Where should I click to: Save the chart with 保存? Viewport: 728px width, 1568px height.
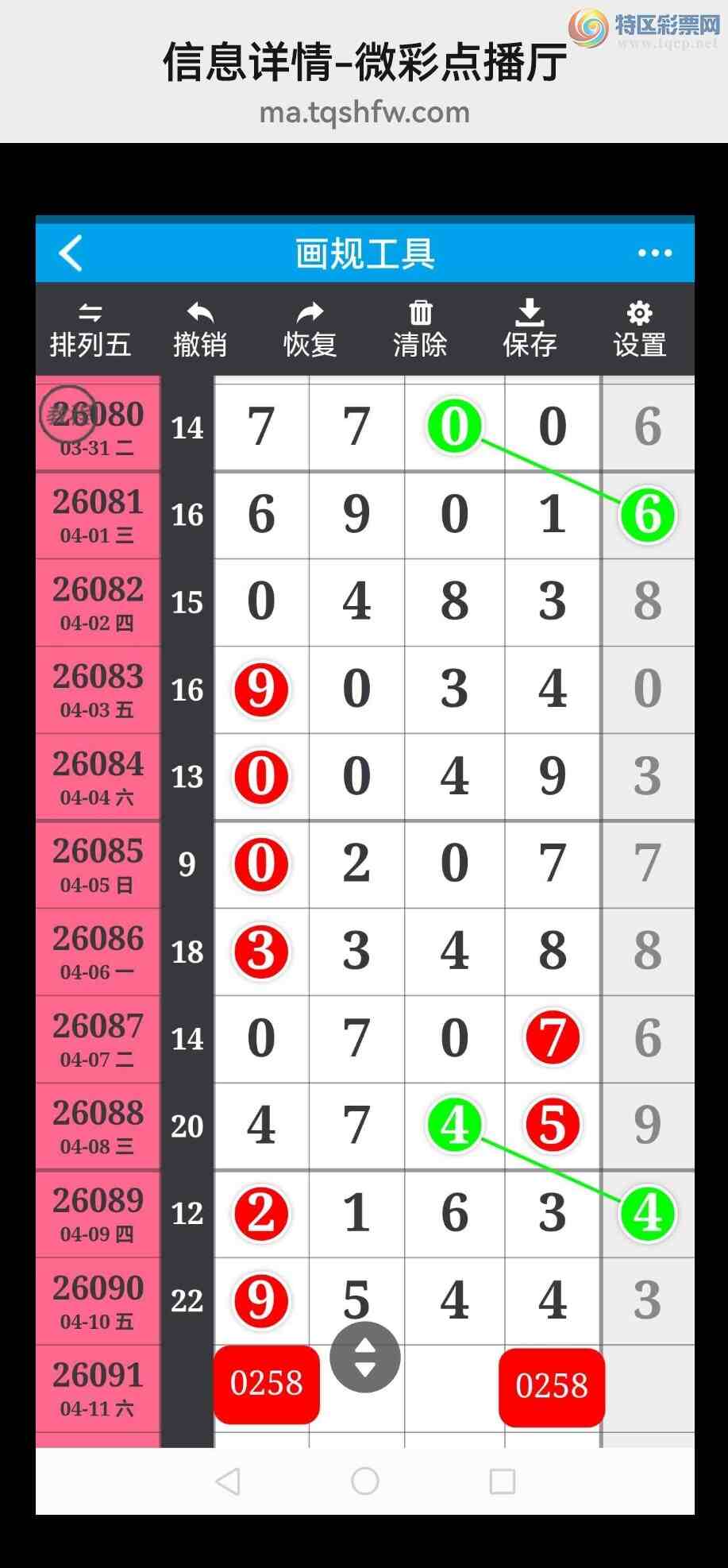pos(530,330)
